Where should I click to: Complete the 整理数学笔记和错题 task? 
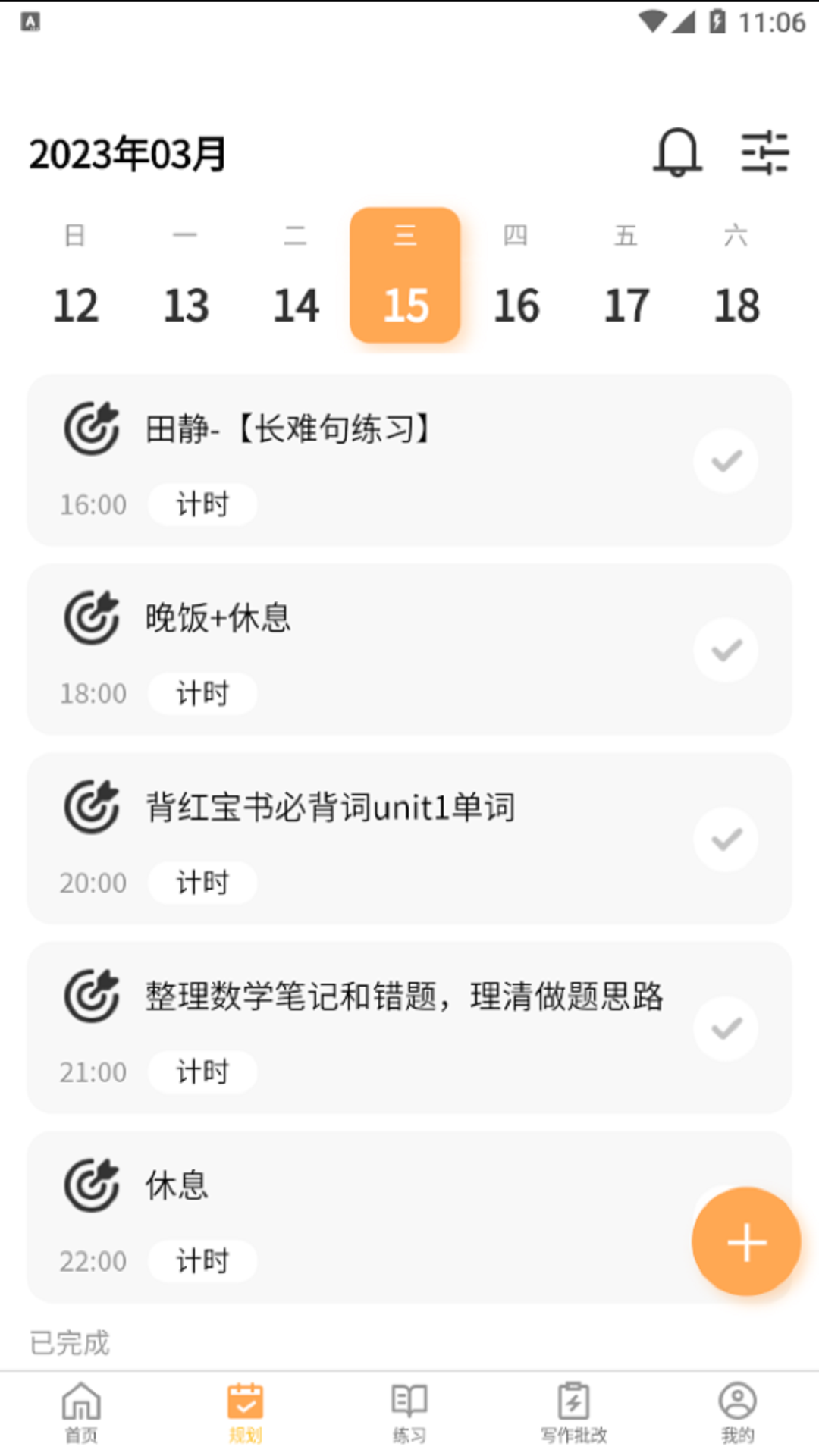pyautogui.click(x=726, y=1028)
